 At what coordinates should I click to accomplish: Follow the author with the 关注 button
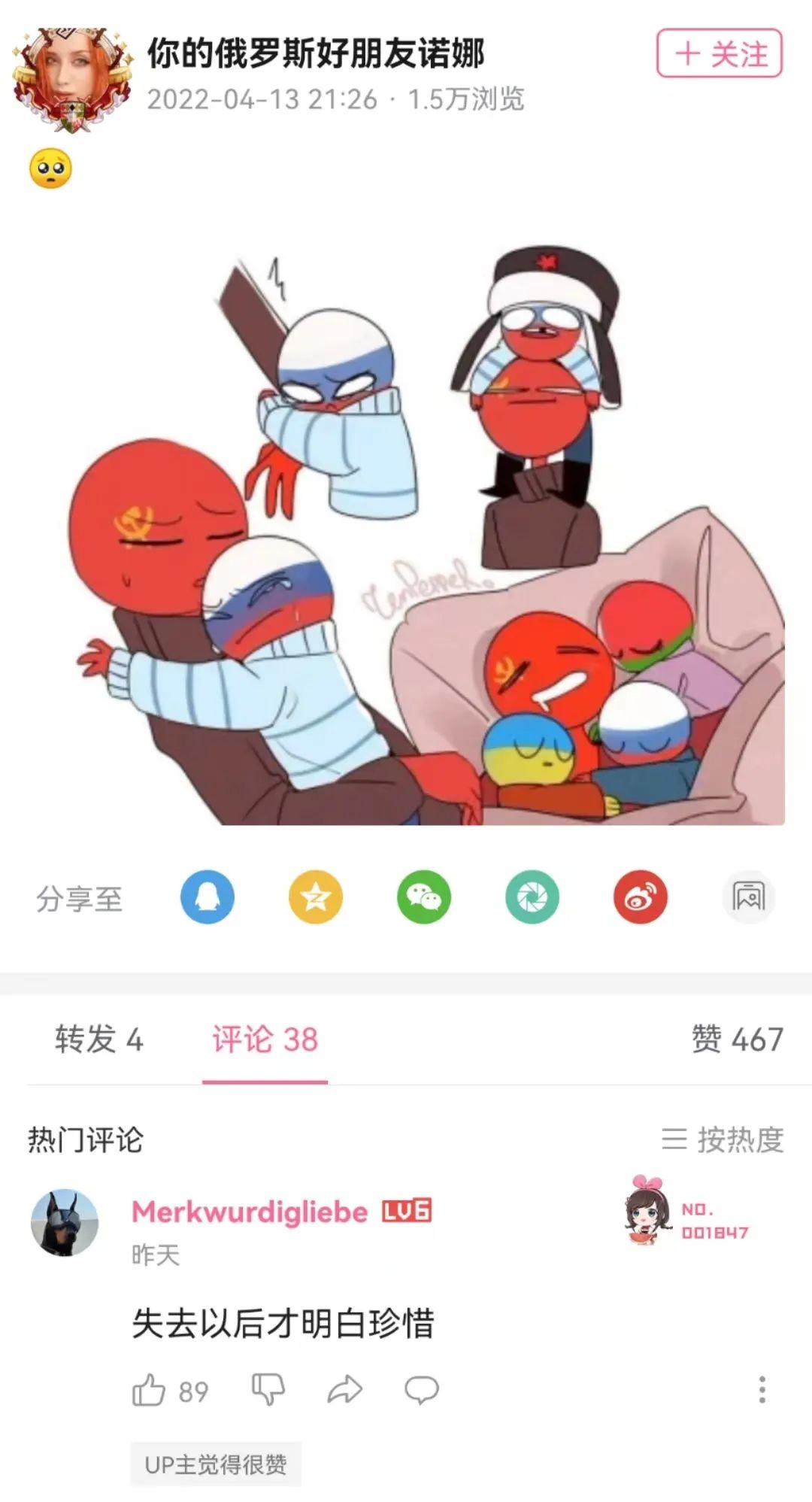click(x=720, y=53)
